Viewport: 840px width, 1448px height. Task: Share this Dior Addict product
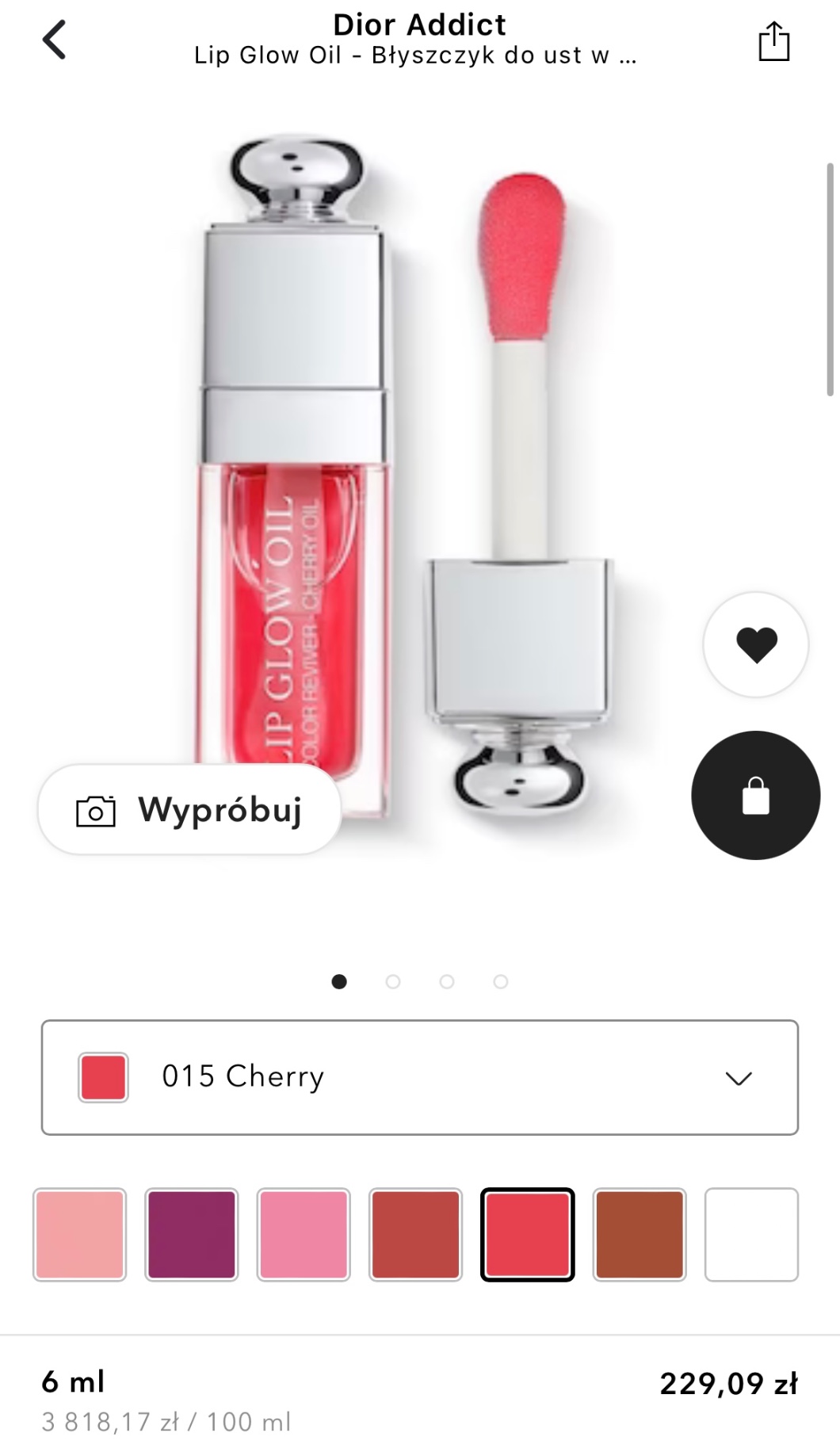click(x=773, y=41)
